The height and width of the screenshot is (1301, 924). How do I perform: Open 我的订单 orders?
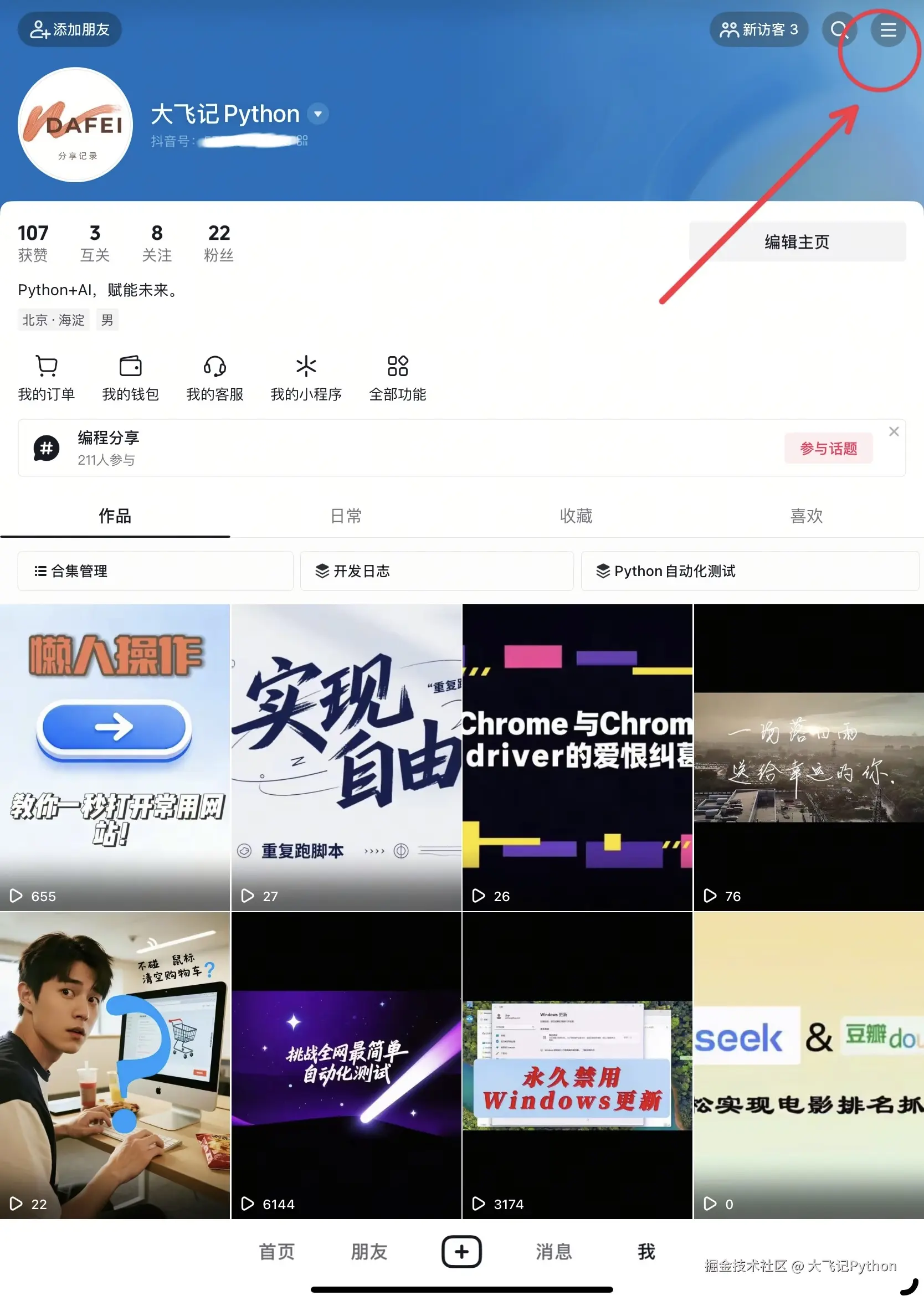[x=46, y=378]
